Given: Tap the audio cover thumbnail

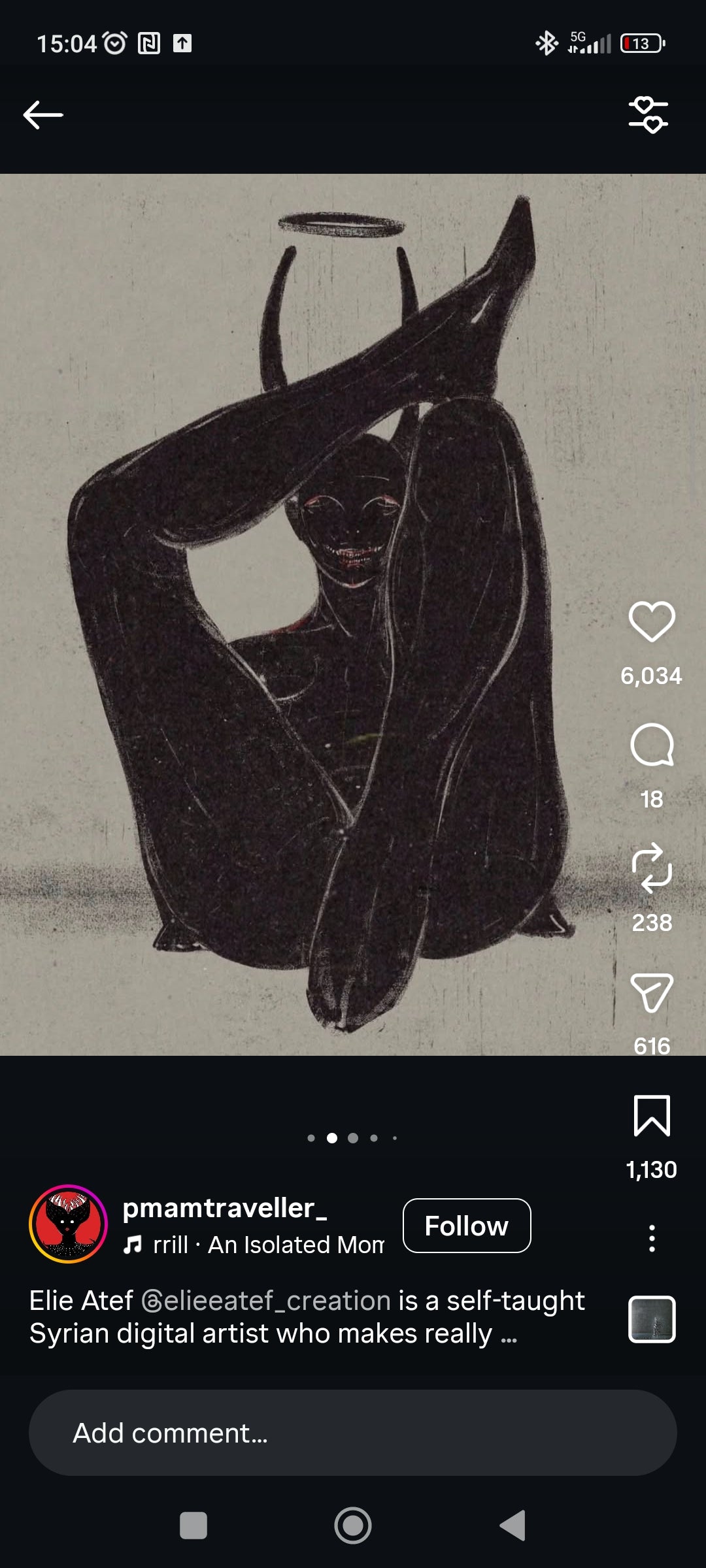Looking at the screenshot, I should (x=652, y=1319).
